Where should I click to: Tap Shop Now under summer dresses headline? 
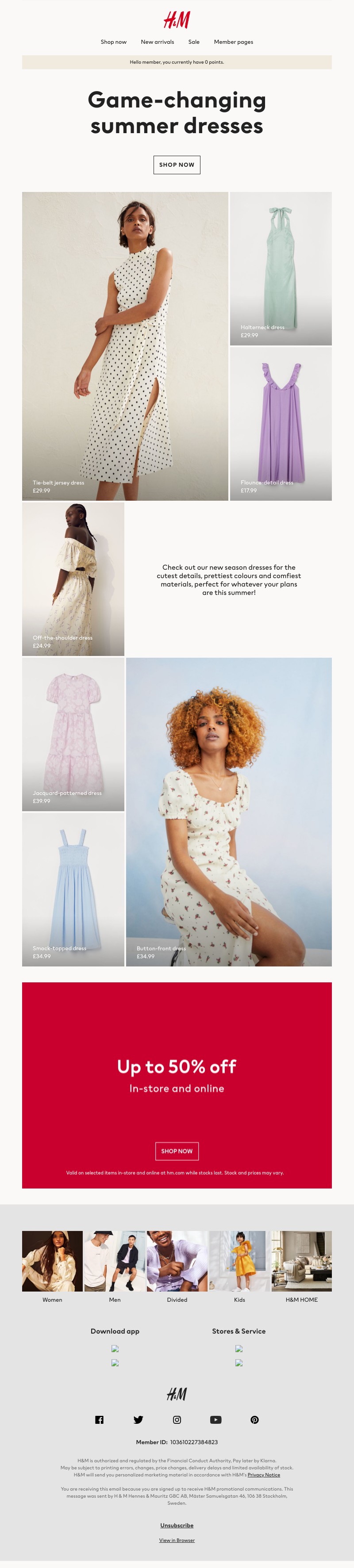pos(177,165)
